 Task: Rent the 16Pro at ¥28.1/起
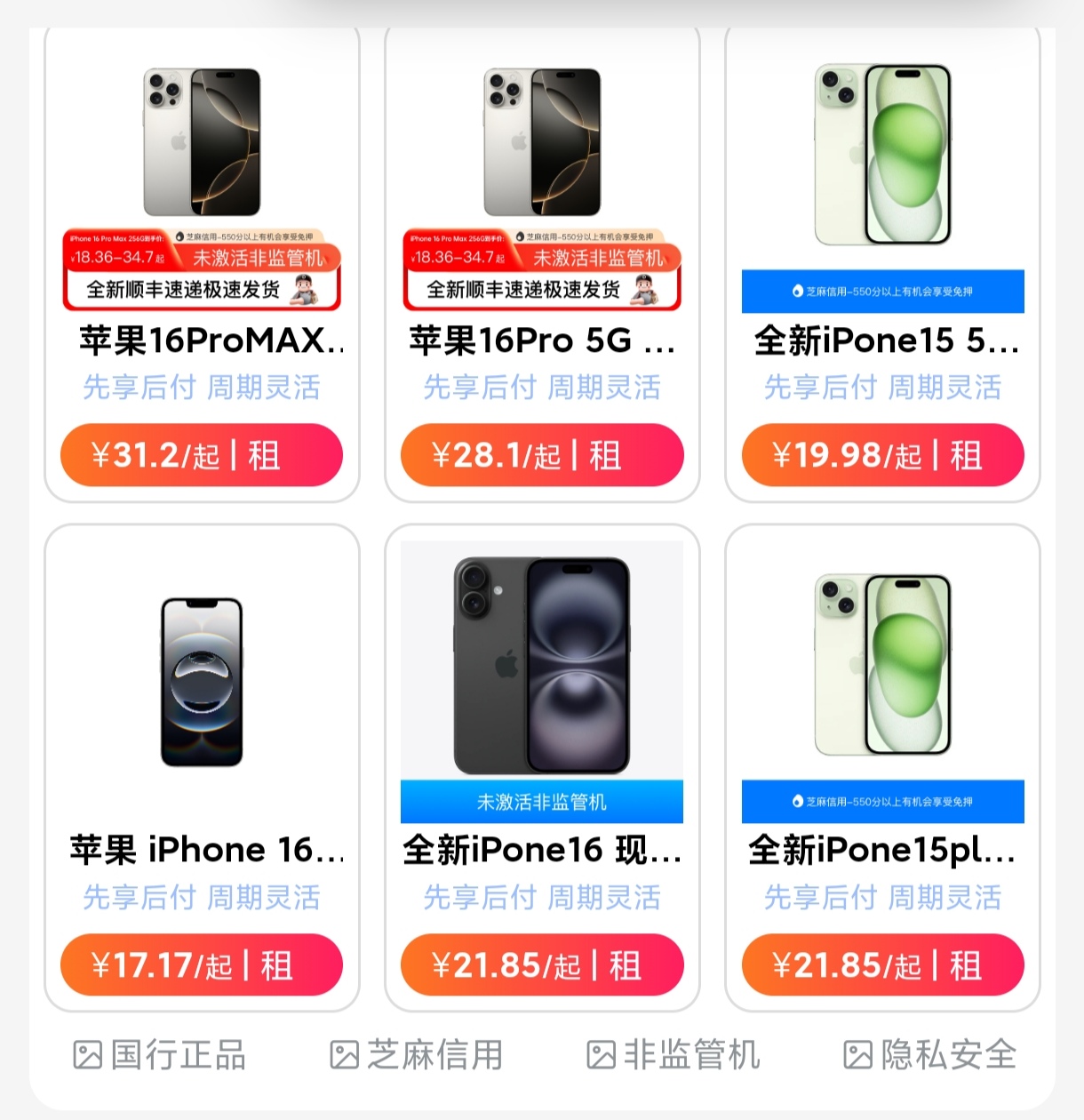pyautogui.click(x=542, y=455)
